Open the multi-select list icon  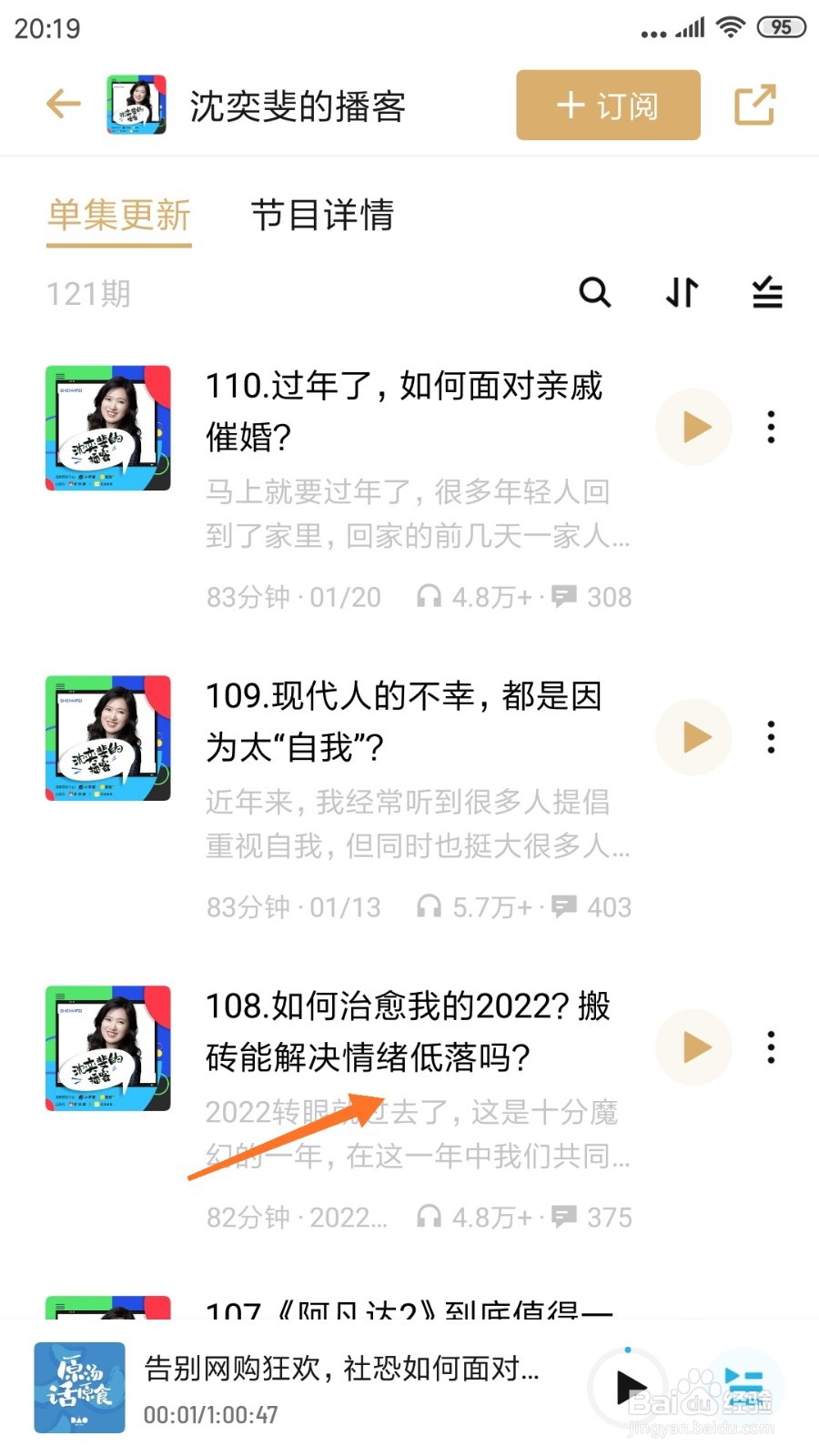pyautogui.click(x=767, y=293)
